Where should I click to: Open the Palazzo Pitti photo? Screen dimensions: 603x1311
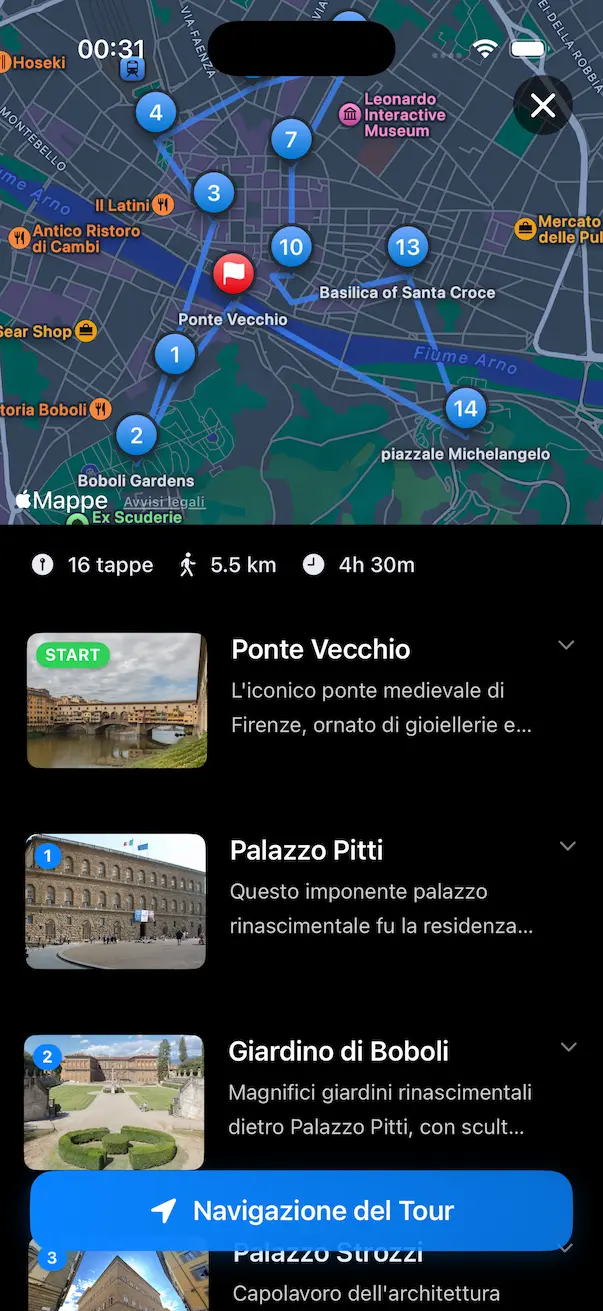coord(116,901)
